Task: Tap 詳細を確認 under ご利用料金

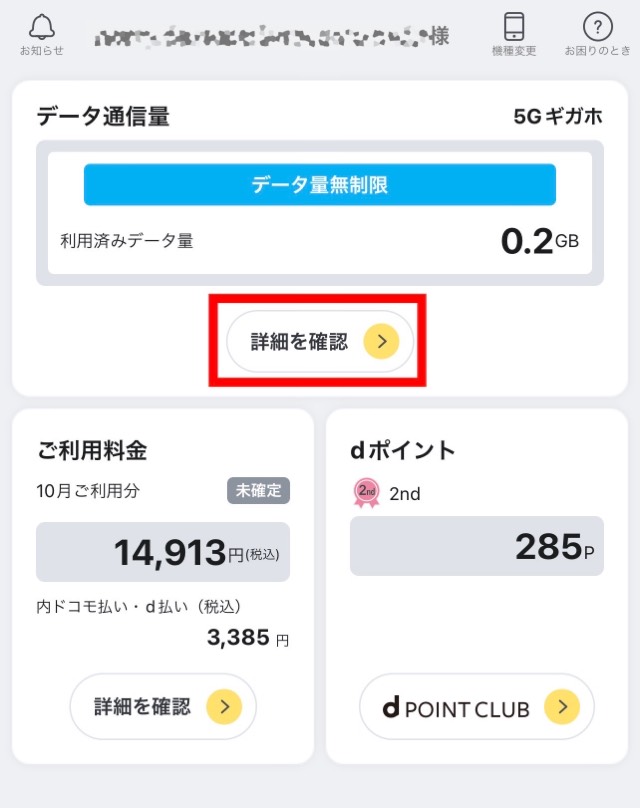Action: point(163,707)
